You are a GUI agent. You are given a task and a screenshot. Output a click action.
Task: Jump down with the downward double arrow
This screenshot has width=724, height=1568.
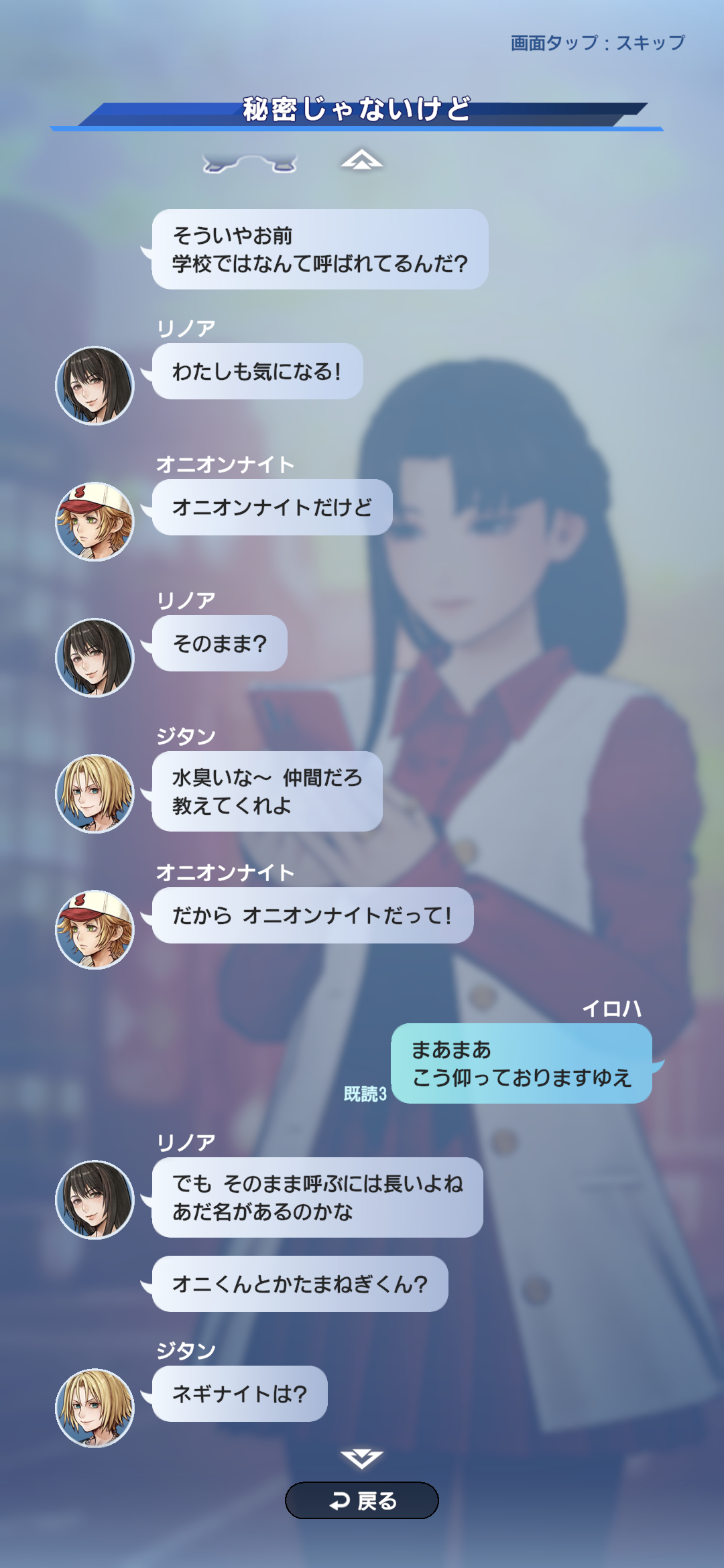coord(362,1458)
